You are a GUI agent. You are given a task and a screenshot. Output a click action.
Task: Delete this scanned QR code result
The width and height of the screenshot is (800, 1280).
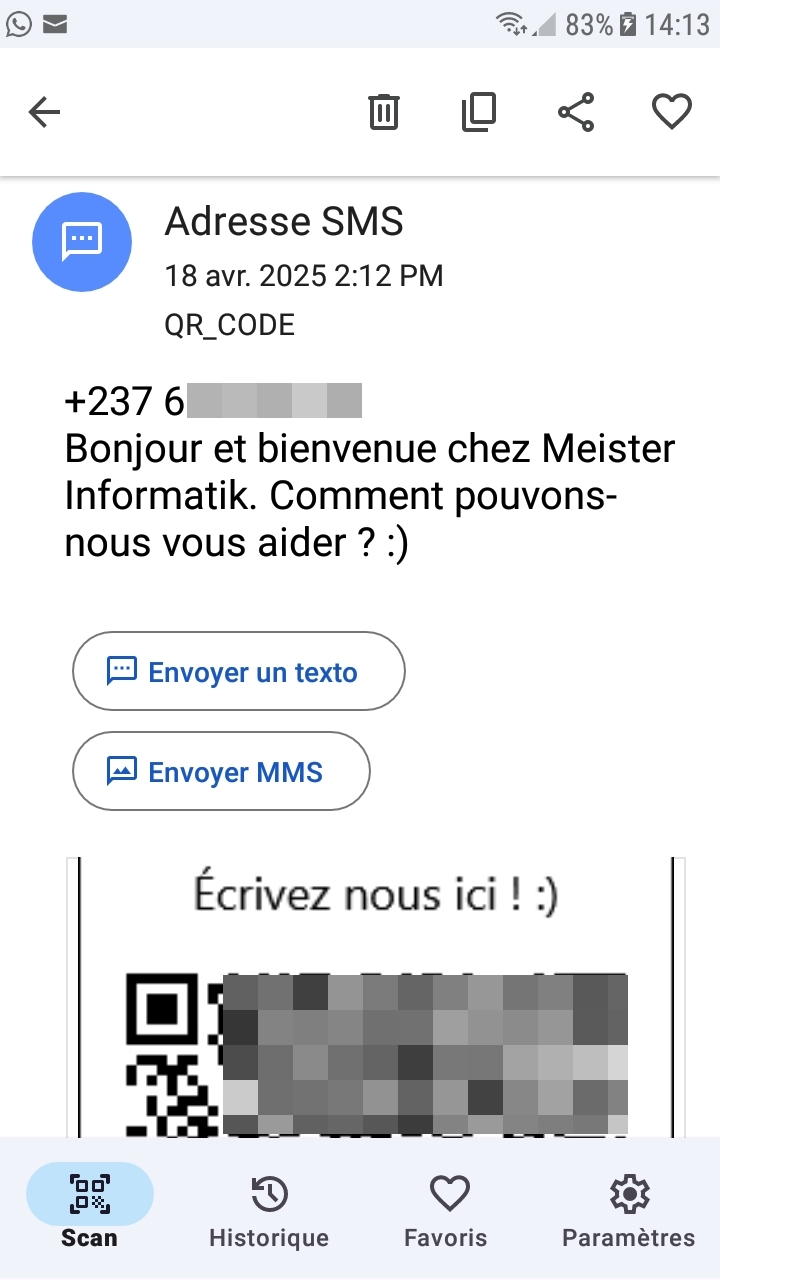tap(384, 111)
